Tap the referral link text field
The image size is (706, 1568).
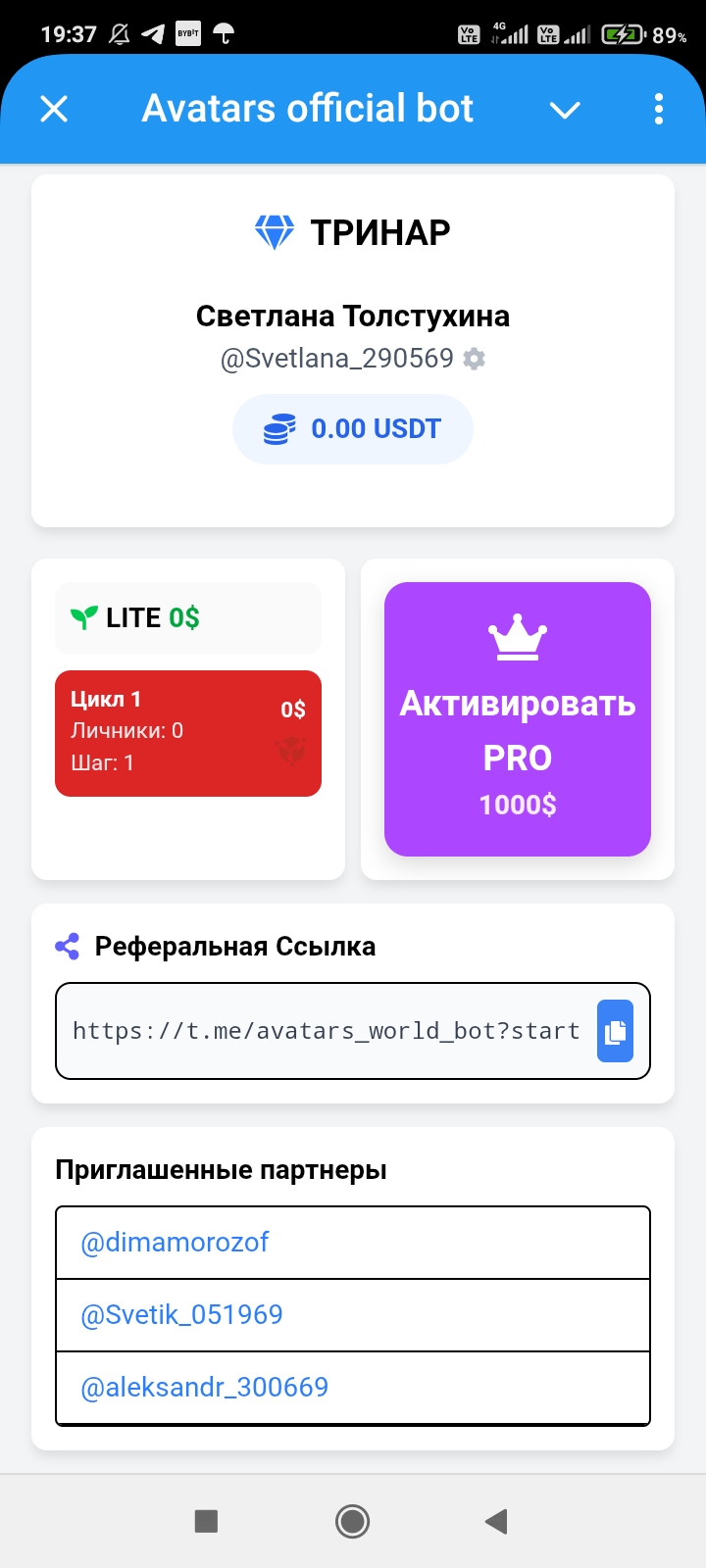coord(326,1031)
